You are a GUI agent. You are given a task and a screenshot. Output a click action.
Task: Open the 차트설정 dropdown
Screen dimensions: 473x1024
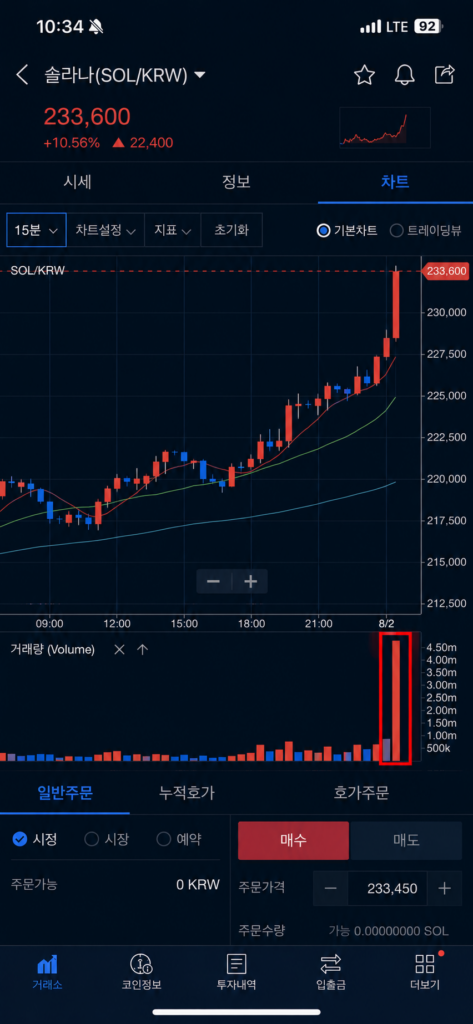pyautogui.click(x=105, y=230)
